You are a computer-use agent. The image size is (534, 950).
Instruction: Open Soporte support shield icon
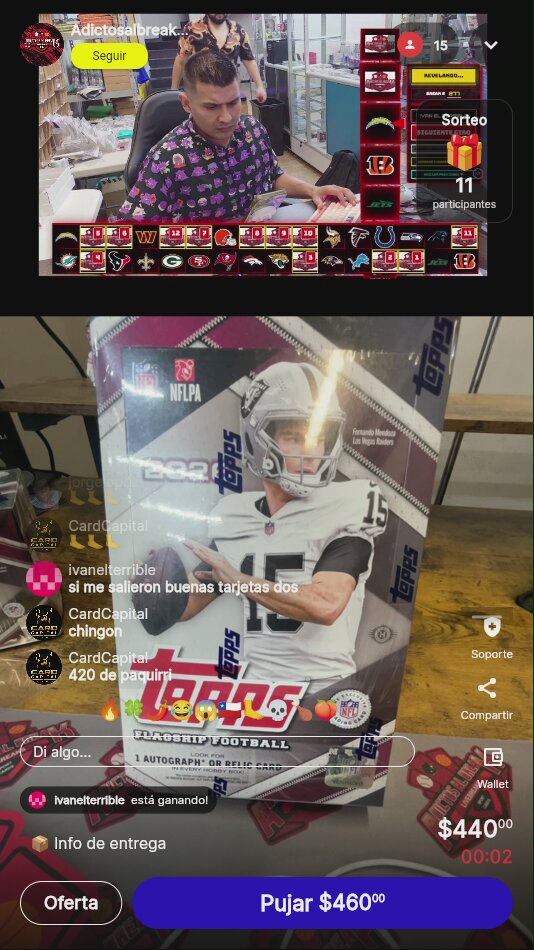click(x=492, y=627)
